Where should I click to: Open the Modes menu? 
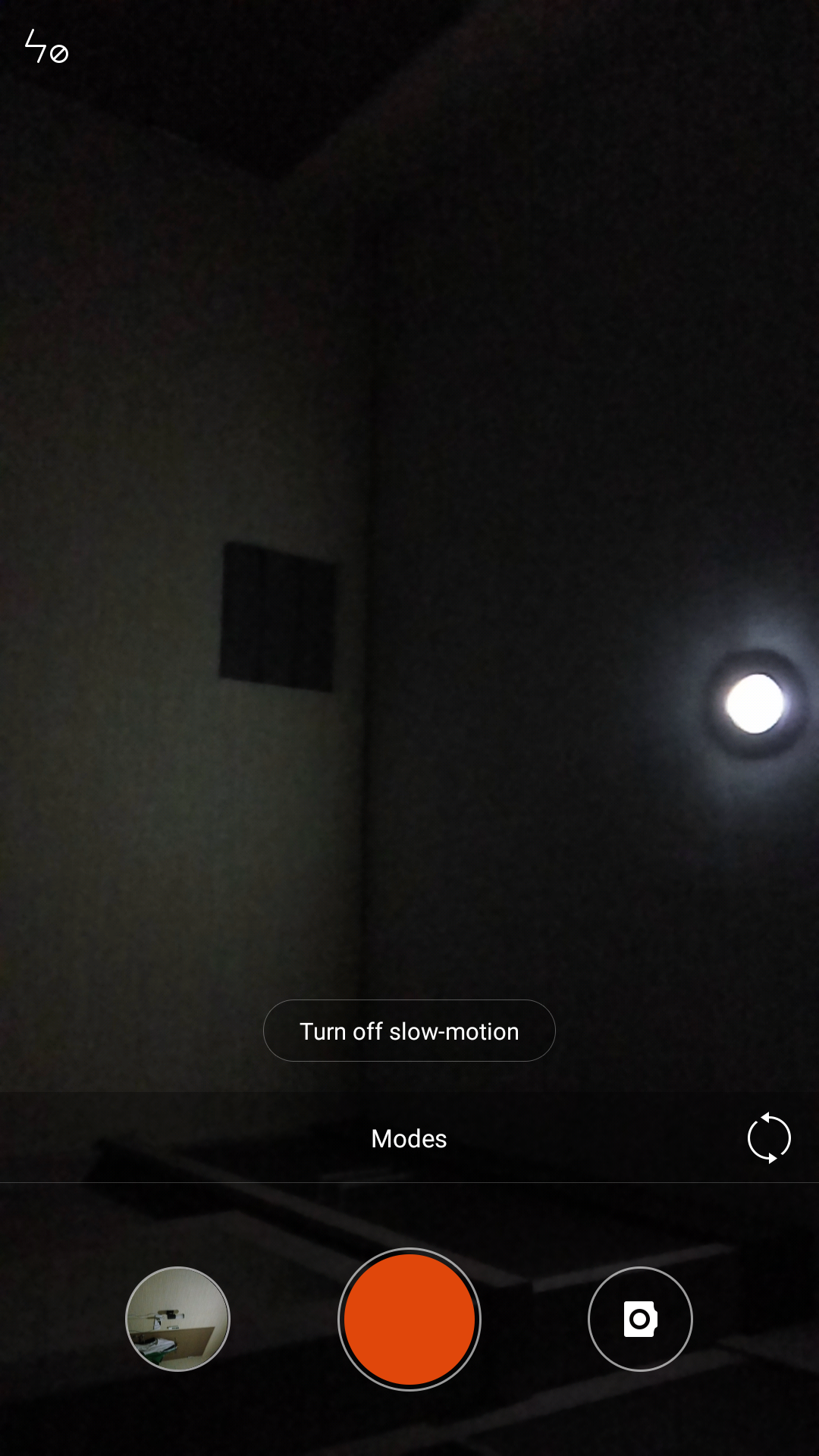click(409, 1138)
